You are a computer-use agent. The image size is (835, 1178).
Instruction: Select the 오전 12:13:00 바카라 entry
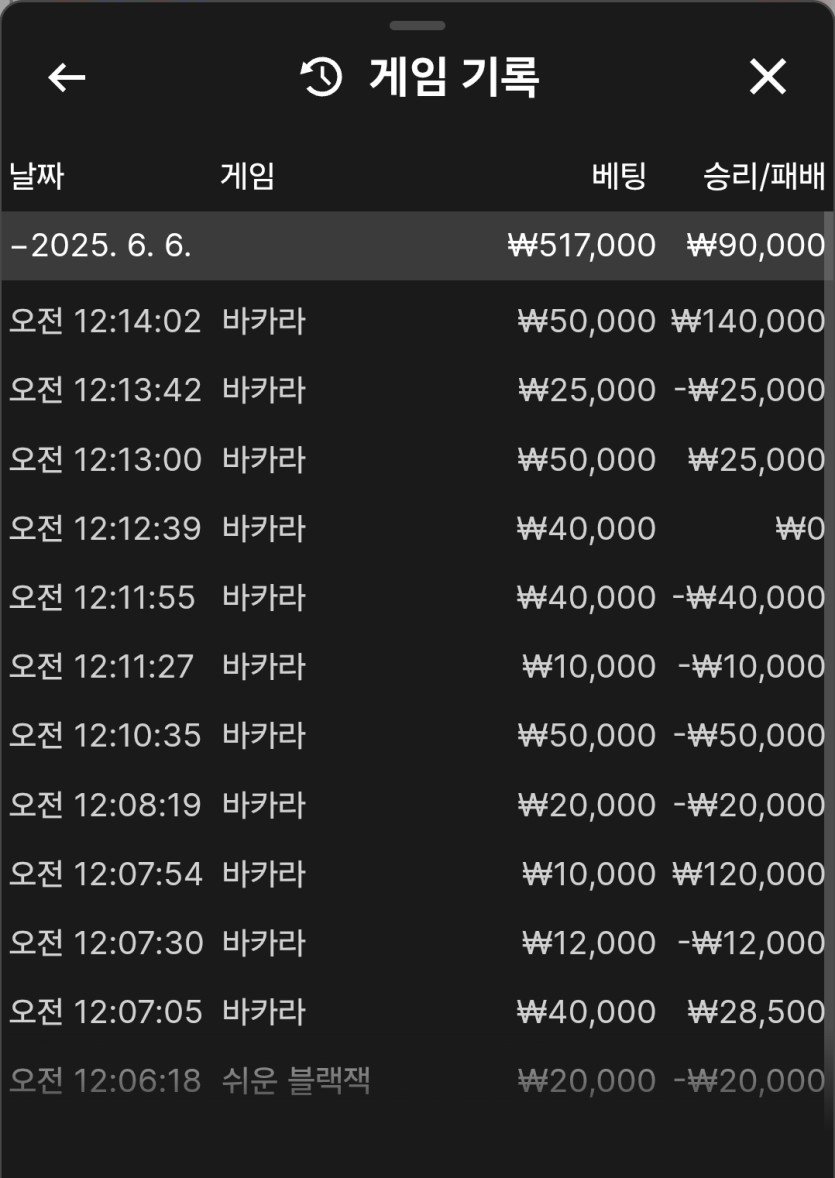click(x=417, y=459)
